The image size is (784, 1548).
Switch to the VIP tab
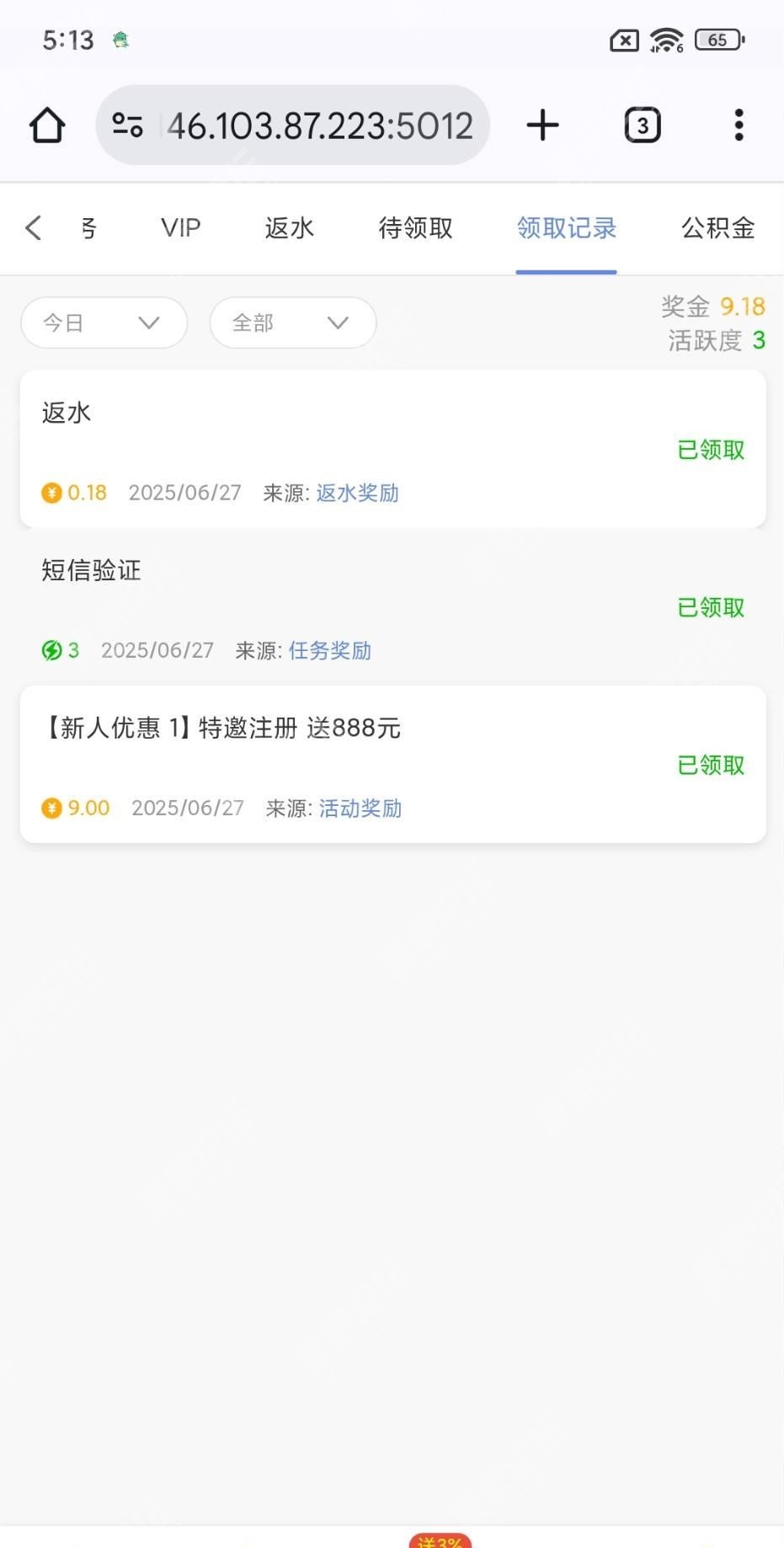(x=181, y=228)
